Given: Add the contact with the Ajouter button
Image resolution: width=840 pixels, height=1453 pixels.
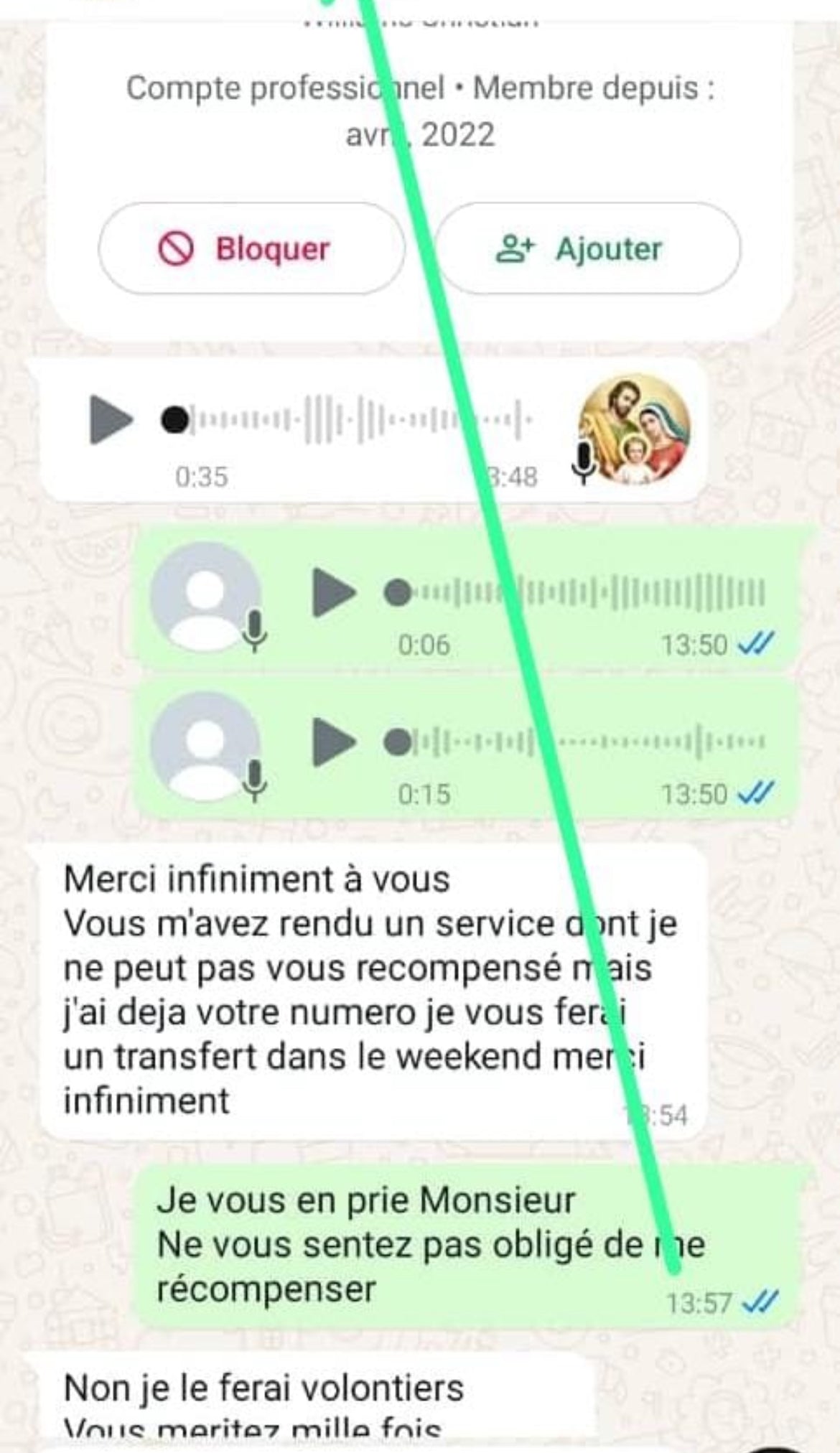Looking at the screenshot, I should [587, 248].
